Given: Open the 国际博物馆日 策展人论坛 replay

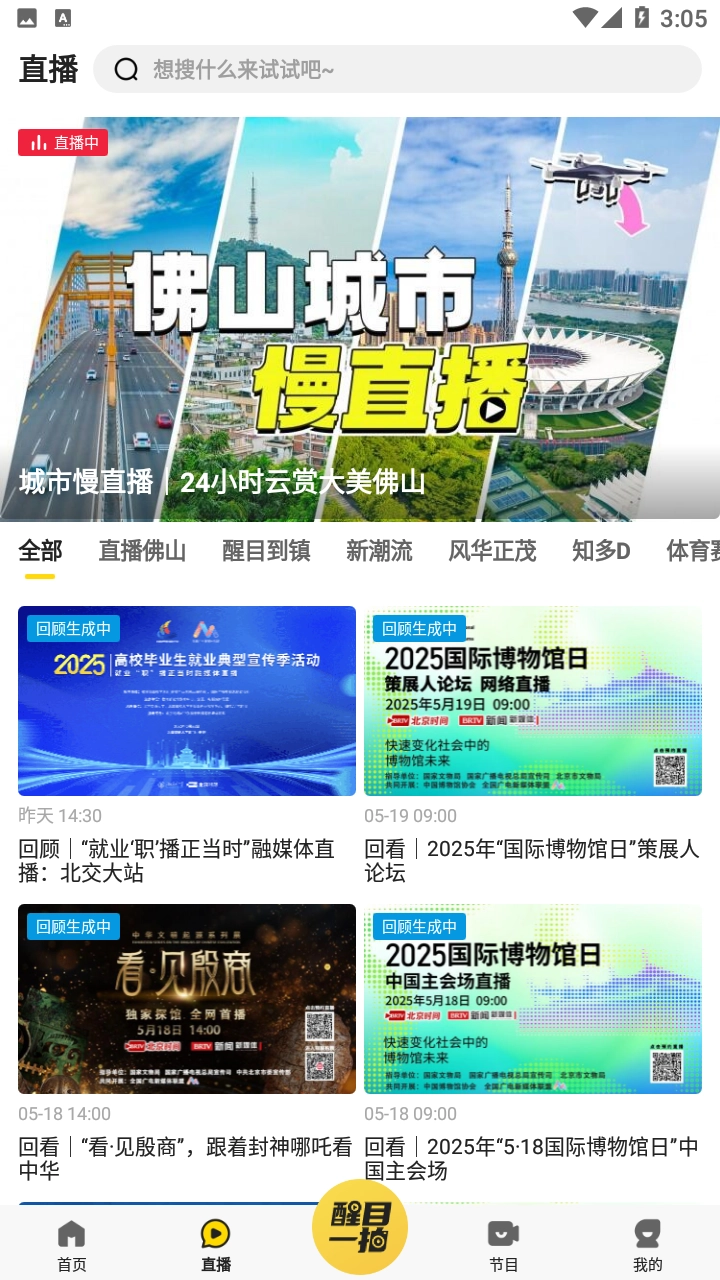Looking at the screenshot, I should 533,701.
